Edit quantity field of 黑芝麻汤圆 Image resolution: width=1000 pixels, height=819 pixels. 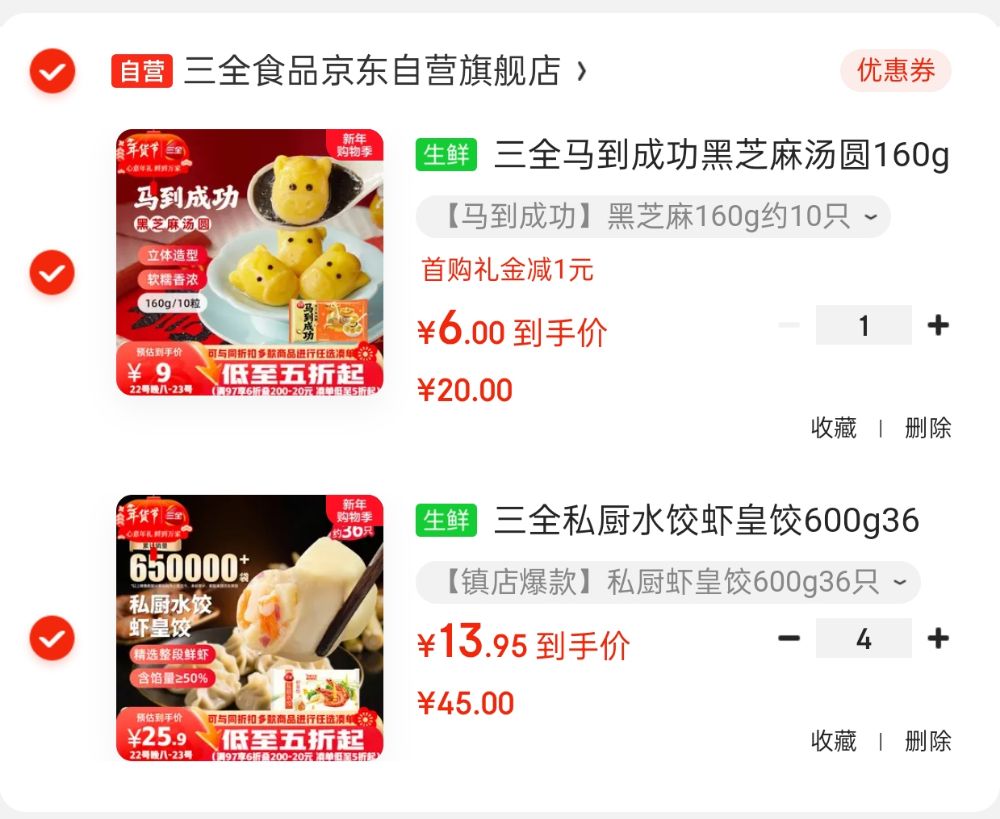[863, 325]
